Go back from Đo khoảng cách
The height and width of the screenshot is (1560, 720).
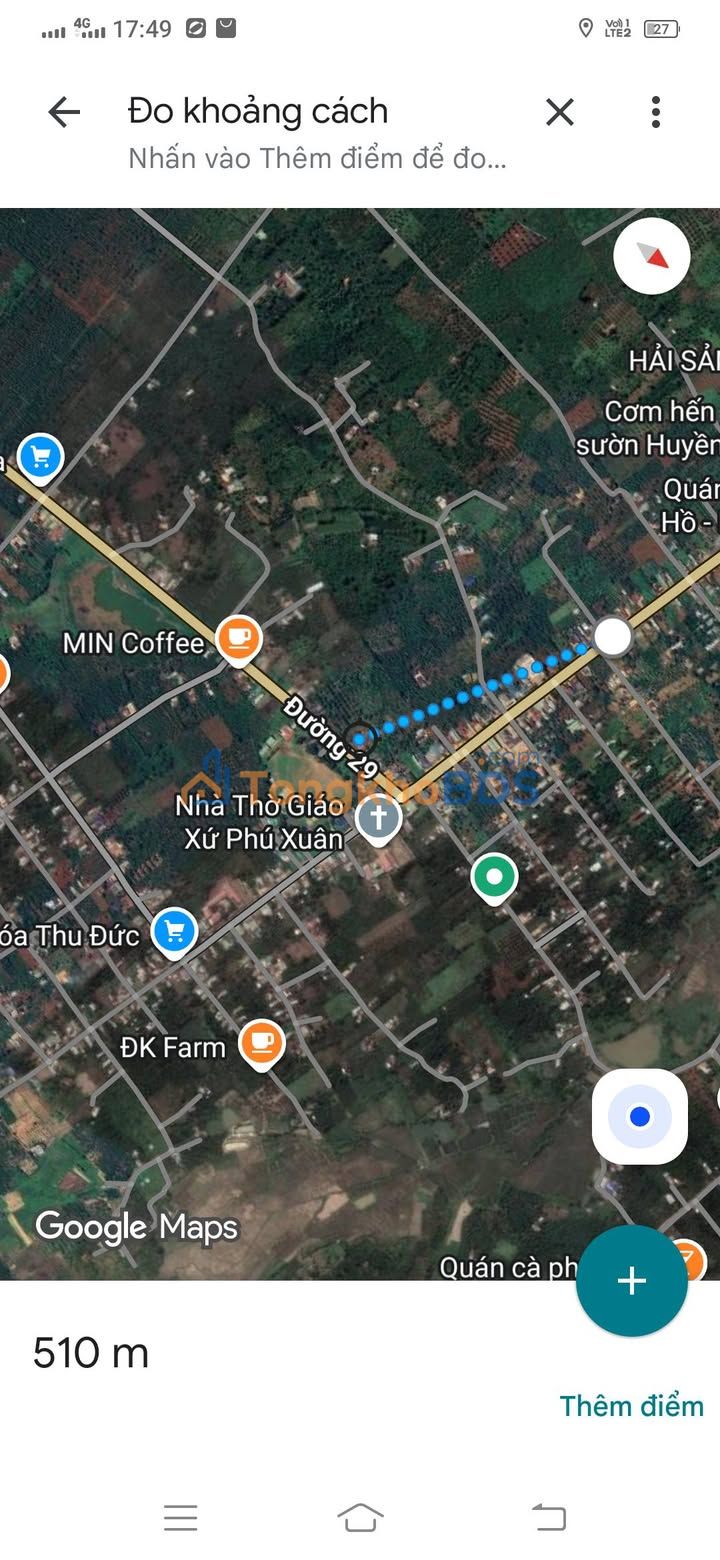point(64,112)
